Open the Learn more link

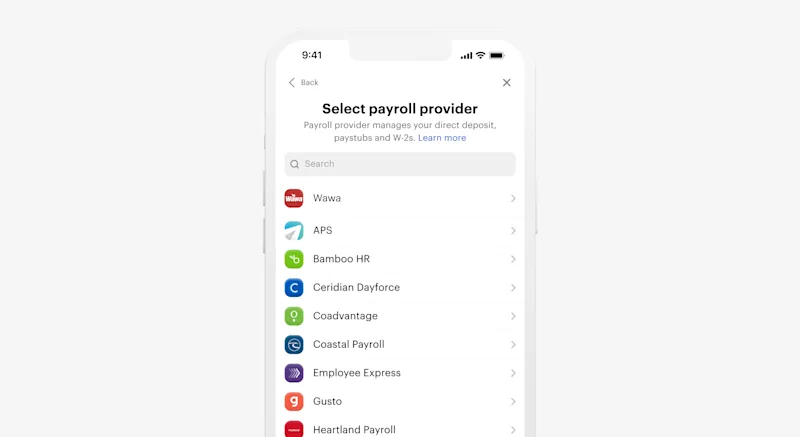tap(442, 138)
